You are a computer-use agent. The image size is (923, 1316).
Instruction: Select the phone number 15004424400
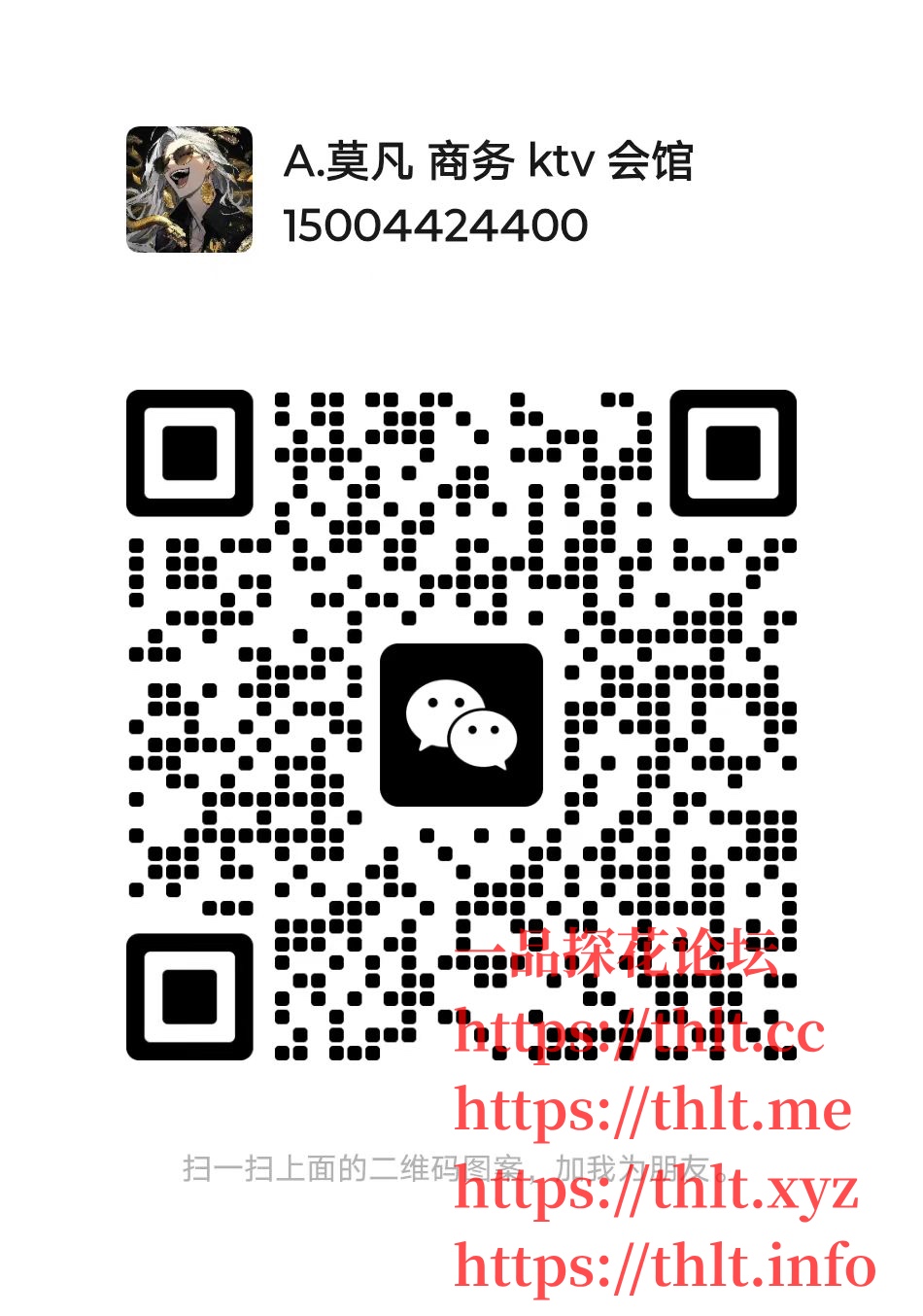point(436,225)
